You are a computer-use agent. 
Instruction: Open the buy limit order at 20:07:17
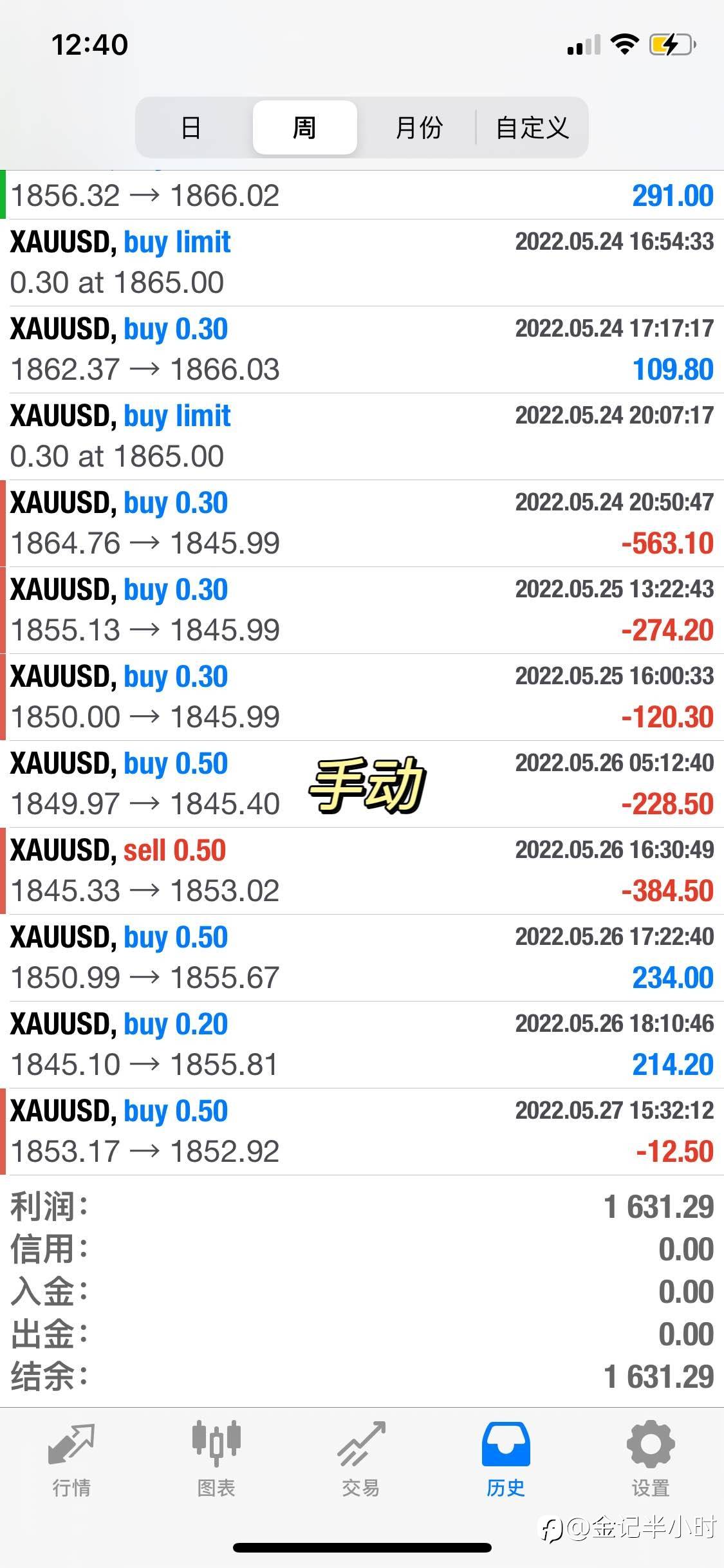[362, 436]
